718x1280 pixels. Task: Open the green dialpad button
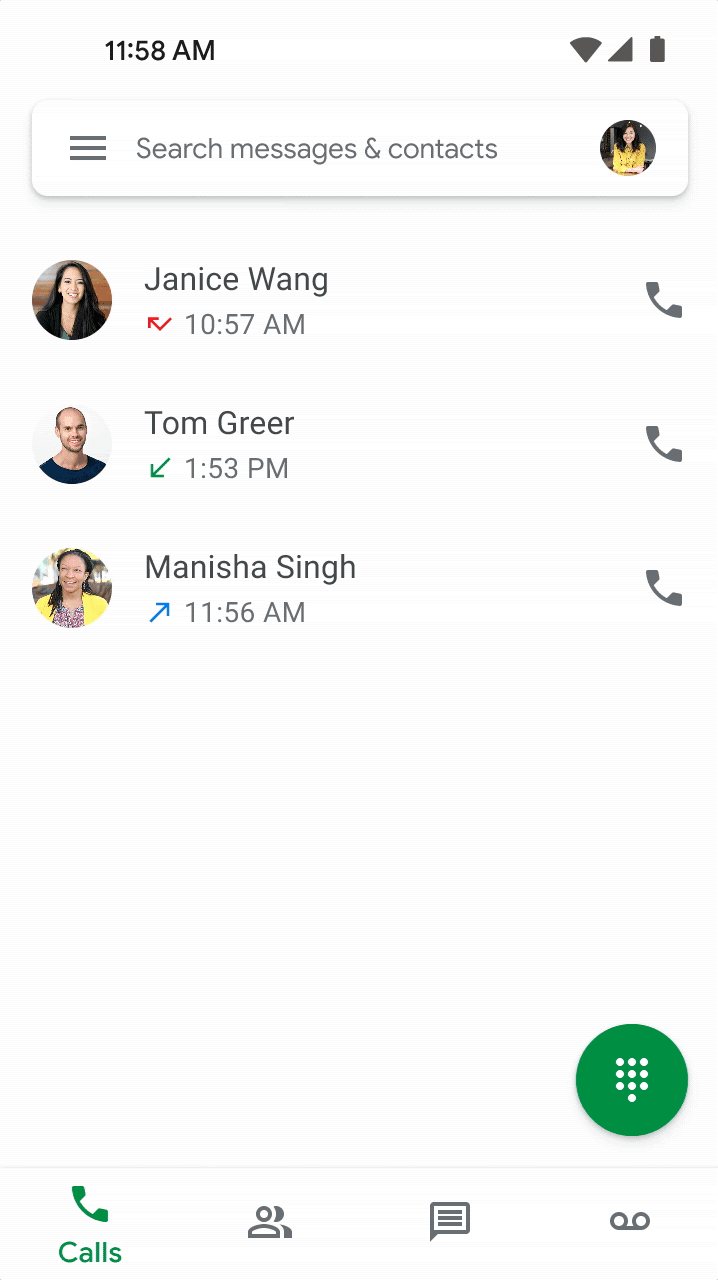point(631,1079)
